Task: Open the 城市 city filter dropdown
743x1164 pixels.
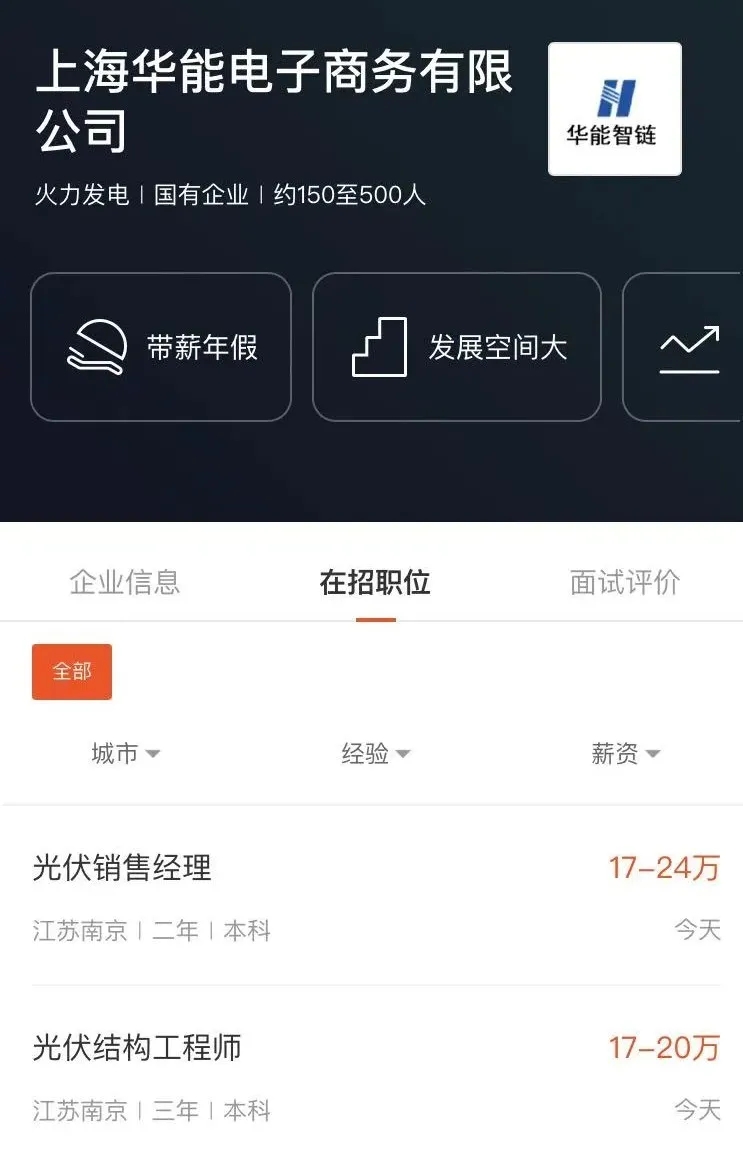Action: [x=127, y=754]
